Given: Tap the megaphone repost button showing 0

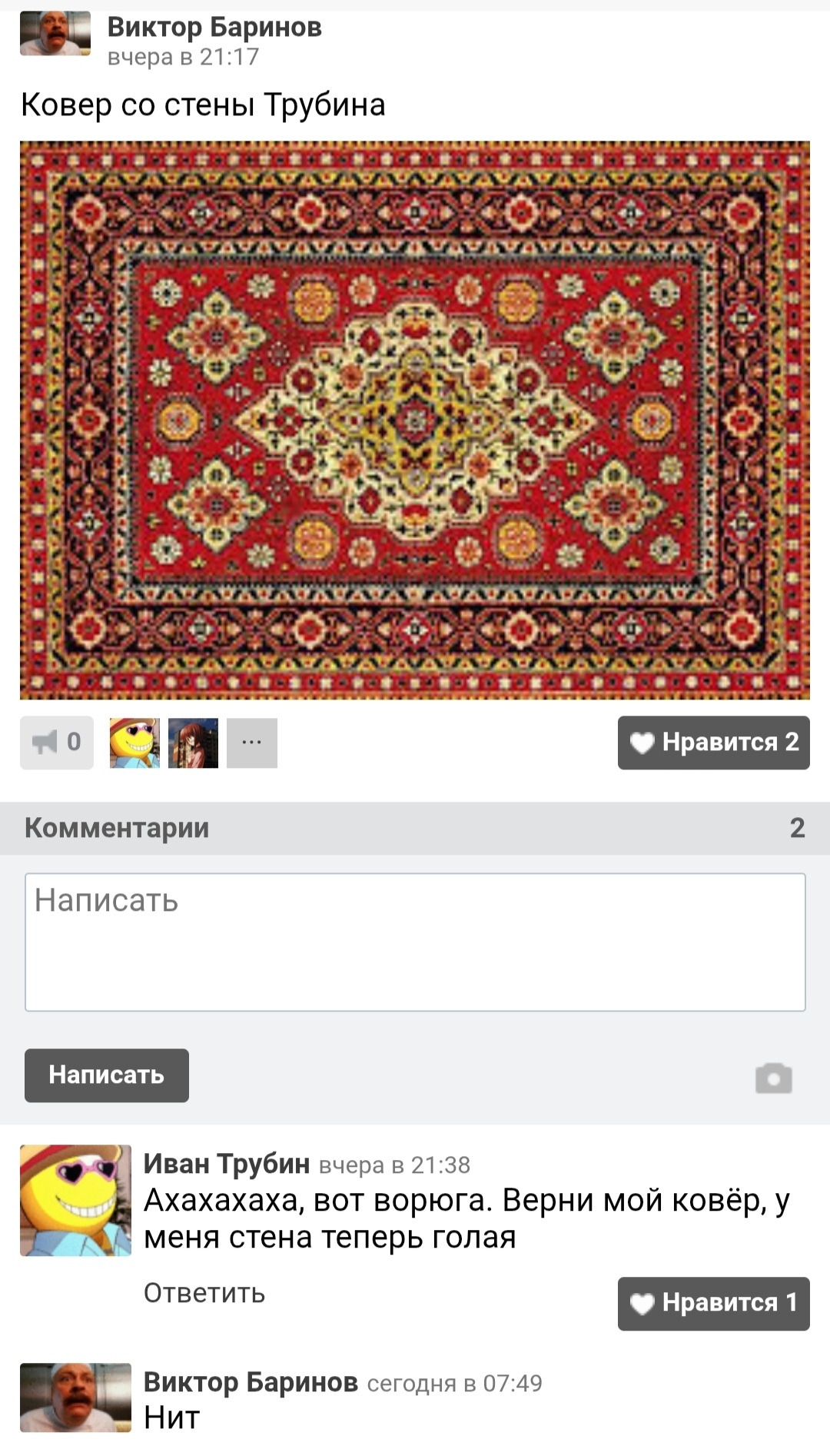Looking at the screenshot, I should tap(57, 743).
